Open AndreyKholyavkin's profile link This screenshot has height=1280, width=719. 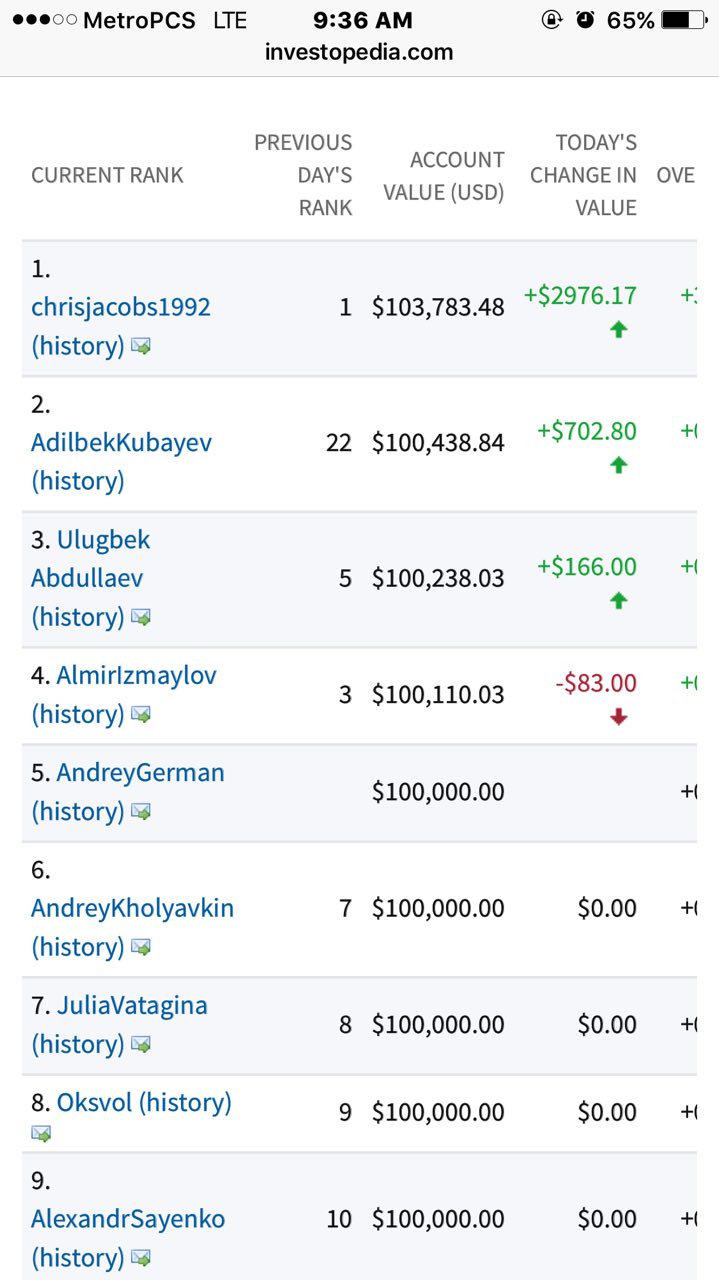(x=132, y=908)
